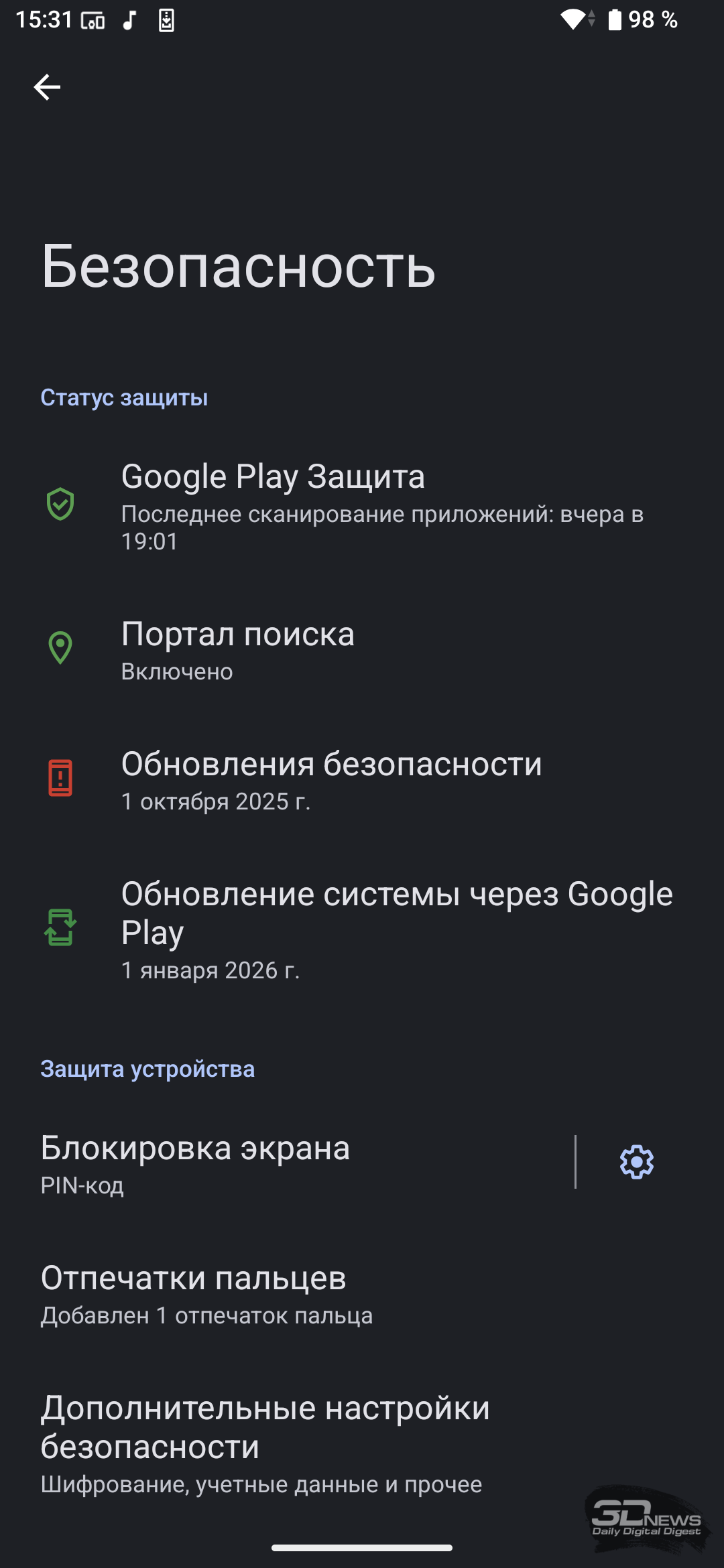Open Обновление системы через Google Play

(362, 928)
